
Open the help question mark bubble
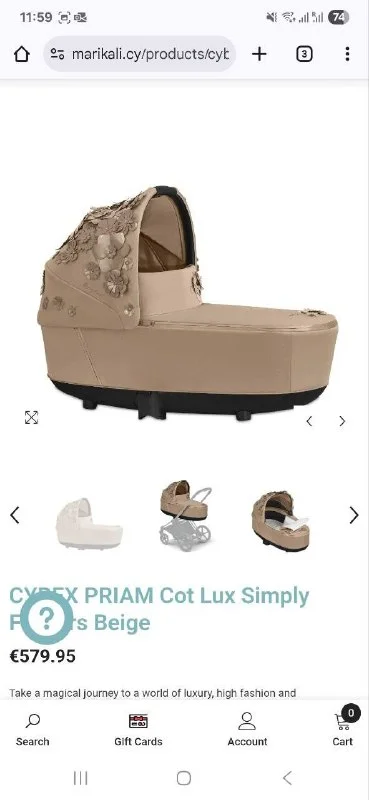pos(46,618)
